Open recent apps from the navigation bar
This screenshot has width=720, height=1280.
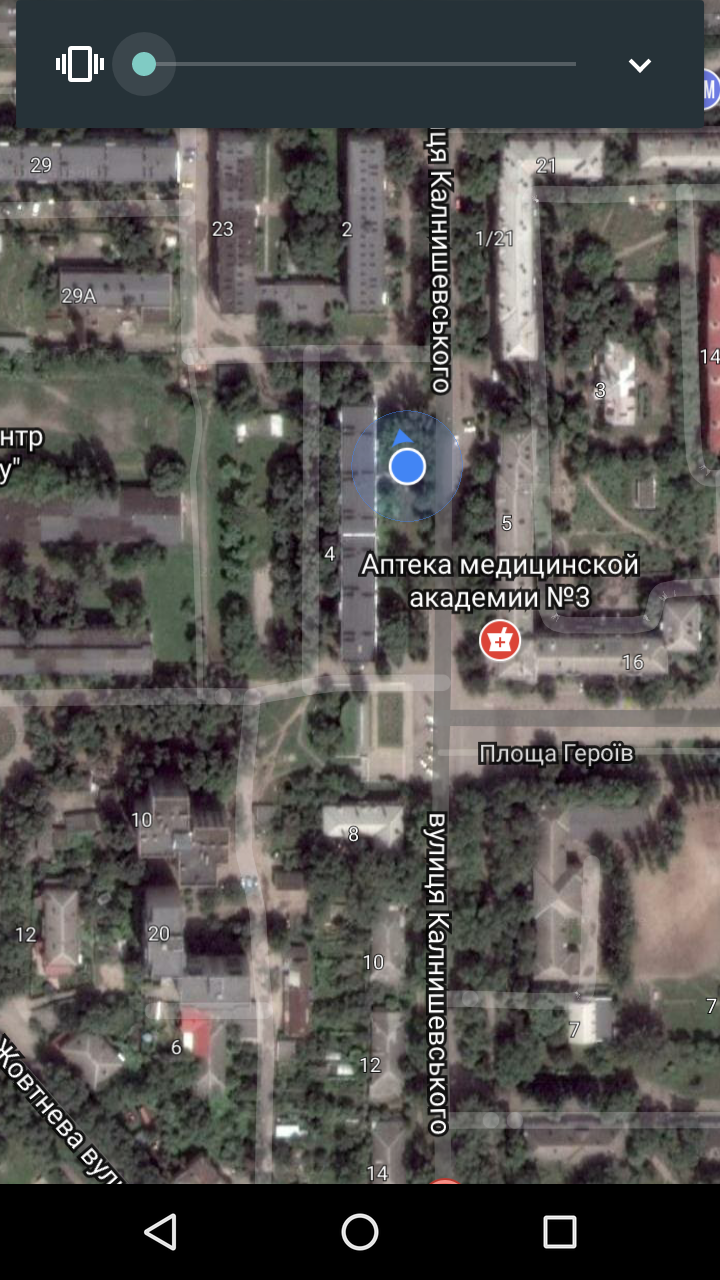click(560, 1232)
